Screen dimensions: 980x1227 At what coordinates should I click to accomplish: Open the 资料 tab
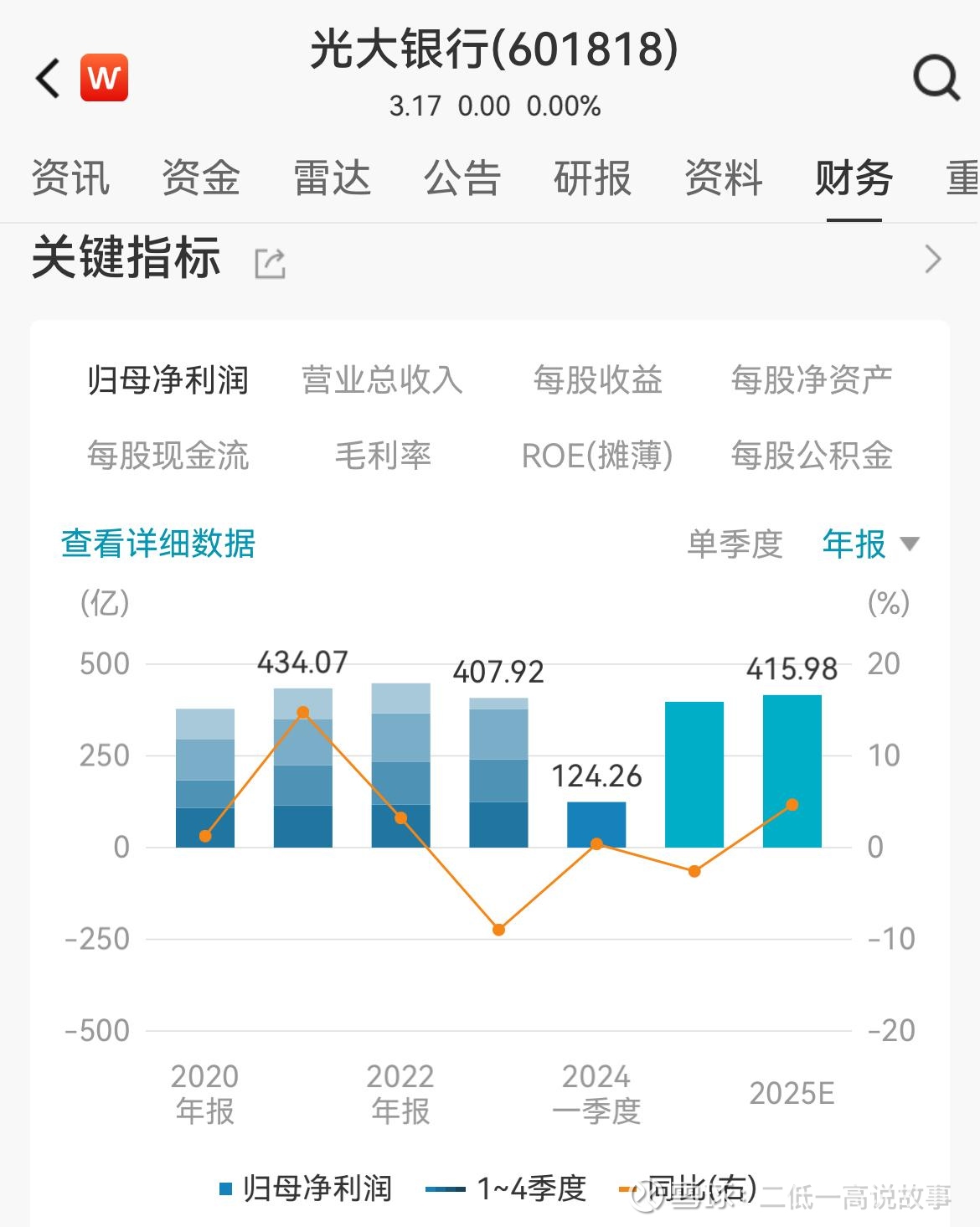click(723, 178)
